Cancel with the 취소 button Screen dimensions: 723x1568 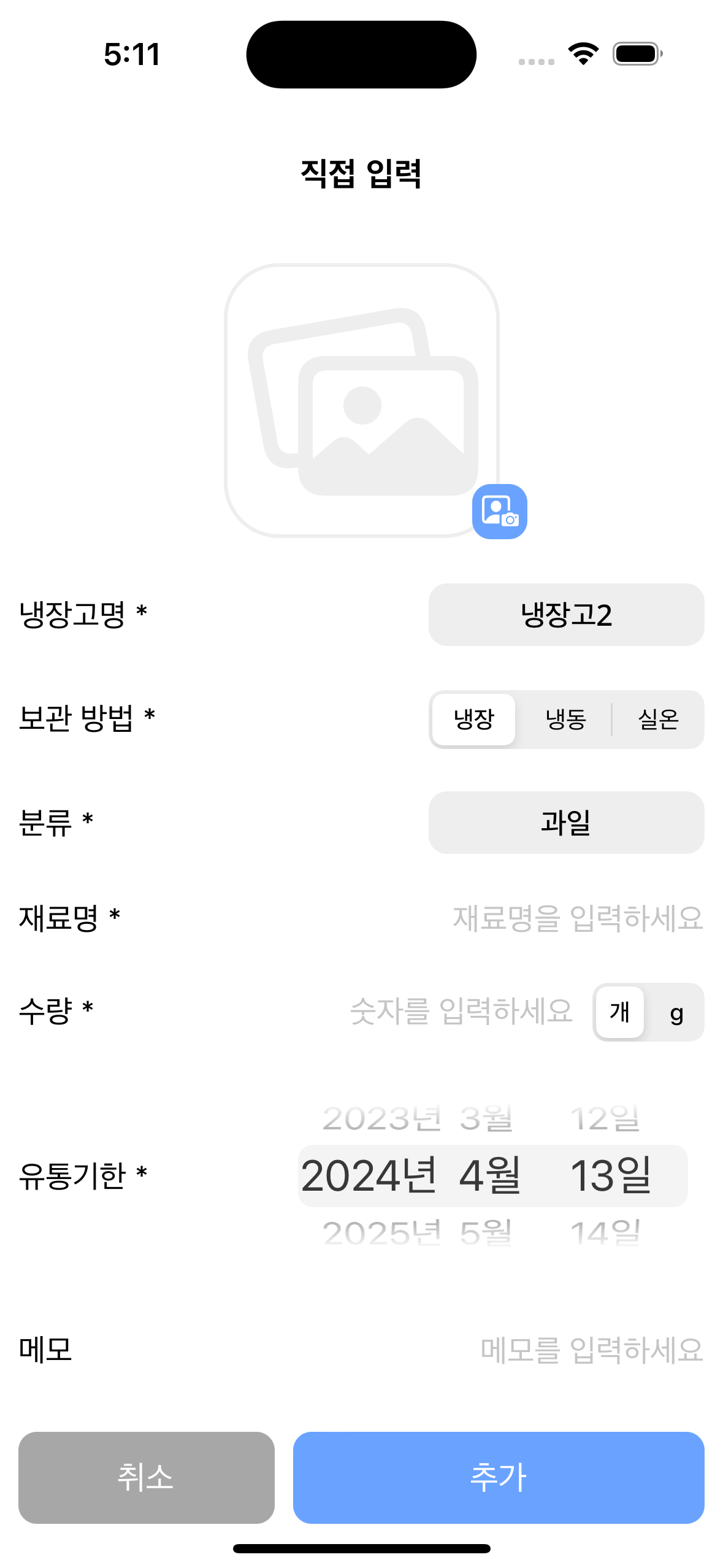pyautogui.click(x=146, y=1477)
